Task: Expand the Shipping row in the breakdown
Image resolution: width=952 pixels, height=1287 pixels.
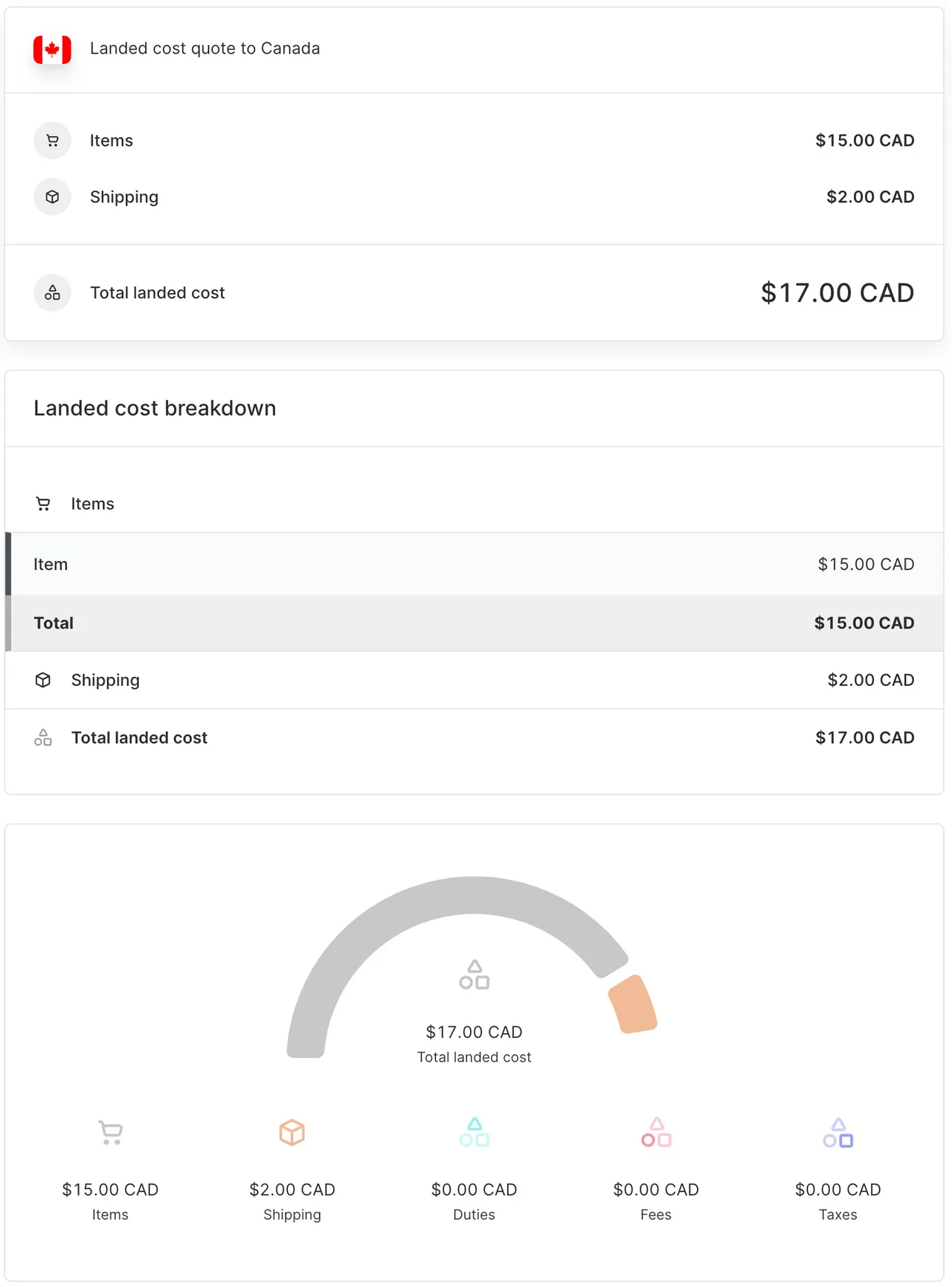Action: [x=105, y=680]
